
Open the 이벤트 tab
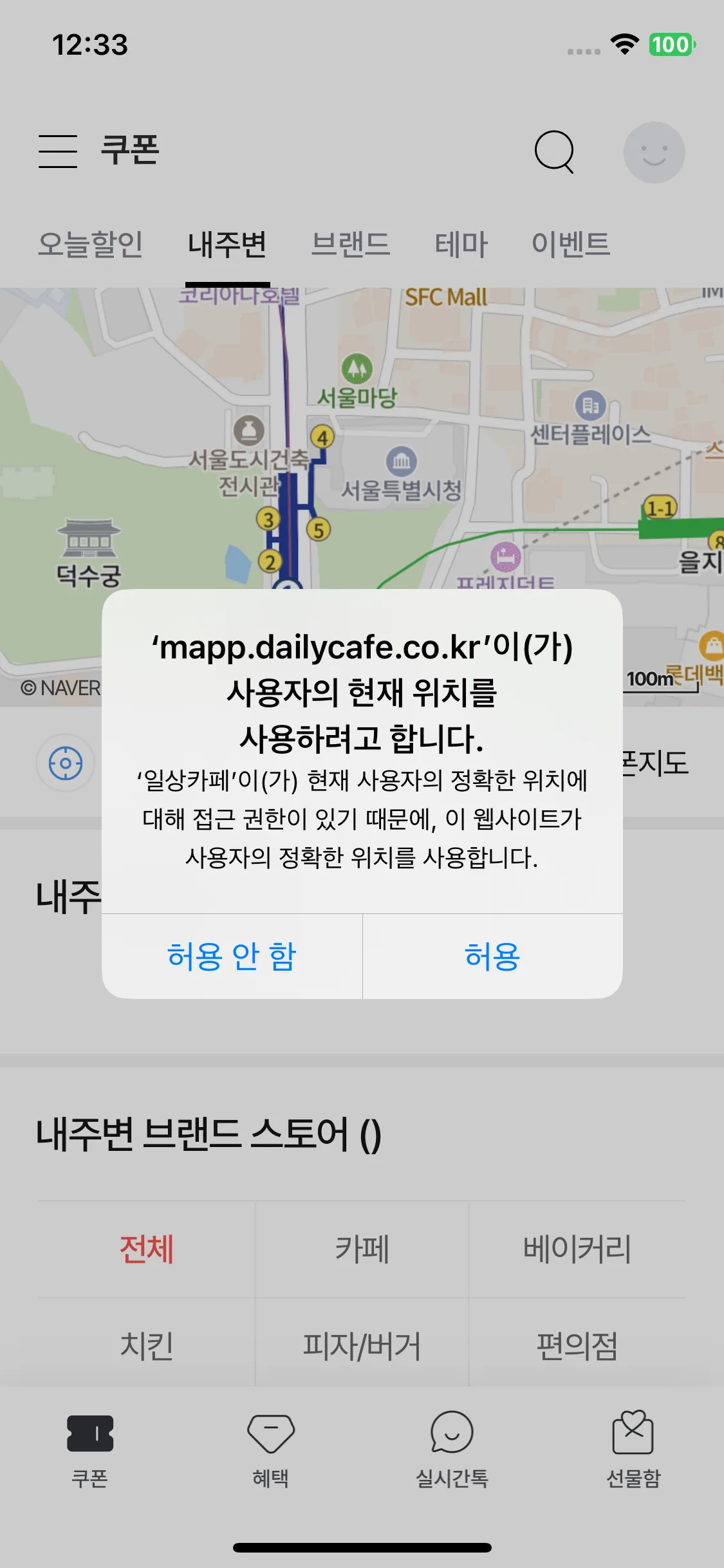pyautogui.click(x=571, y=245)
